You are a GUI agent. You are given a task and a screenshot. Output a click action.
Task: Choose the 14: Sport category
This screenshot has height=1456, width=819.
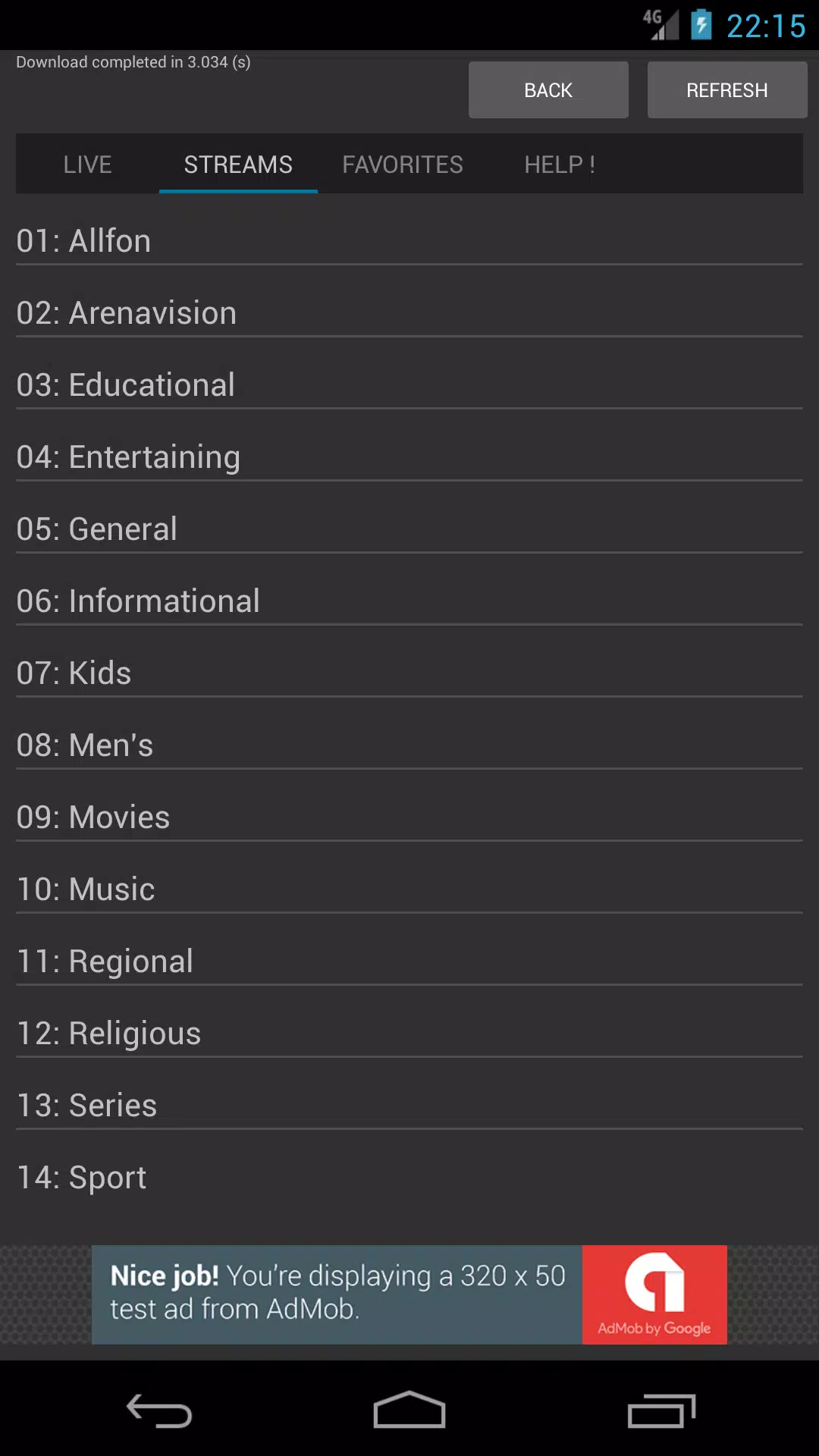click(409, 1178)
